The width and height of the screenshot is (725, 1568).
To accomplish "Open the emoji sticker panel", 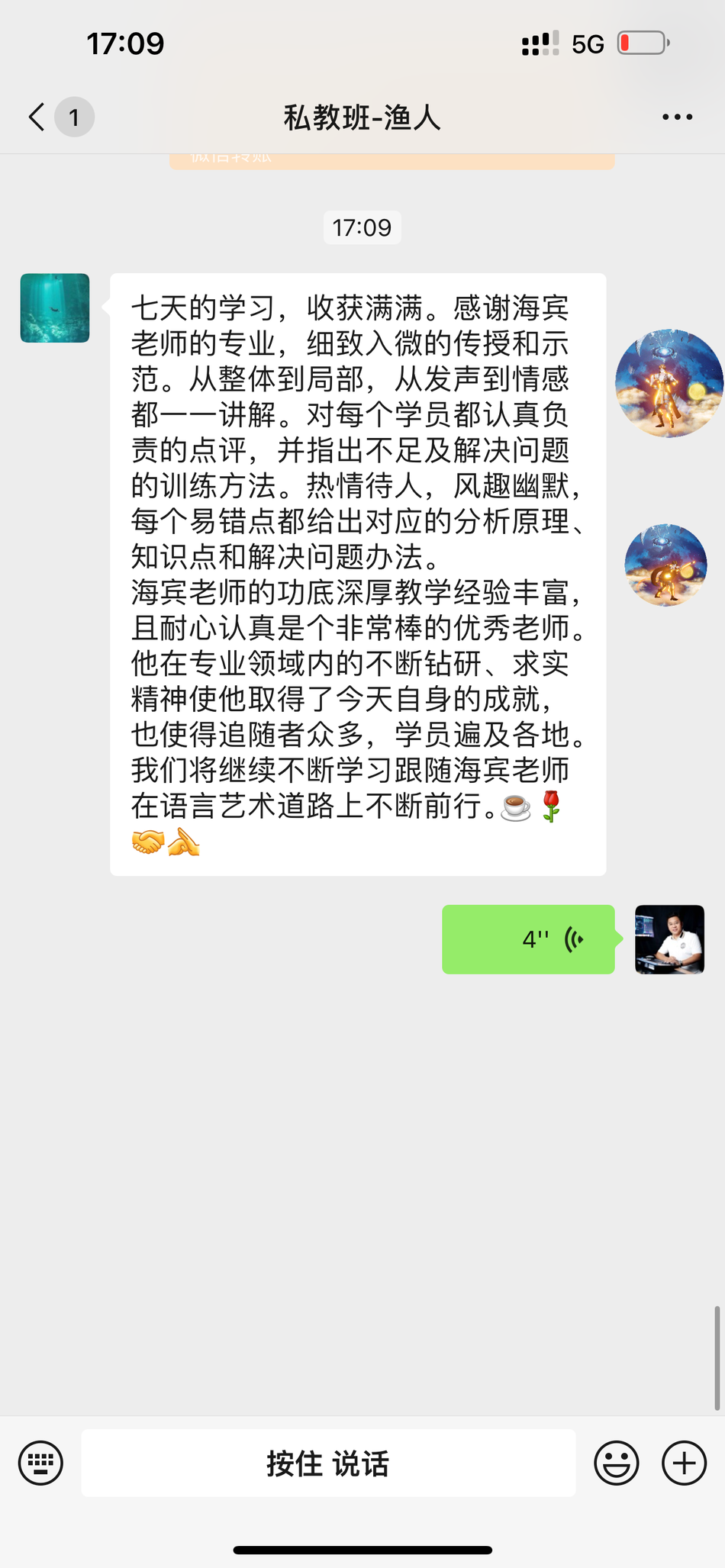I will (x=616, y=1463).
